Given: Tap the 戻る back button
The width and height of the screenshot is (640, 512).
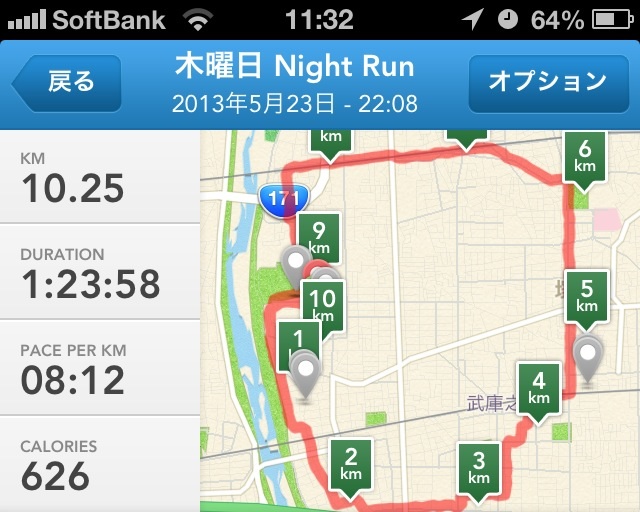Looking at the screenshot, I should pos(68,83).
